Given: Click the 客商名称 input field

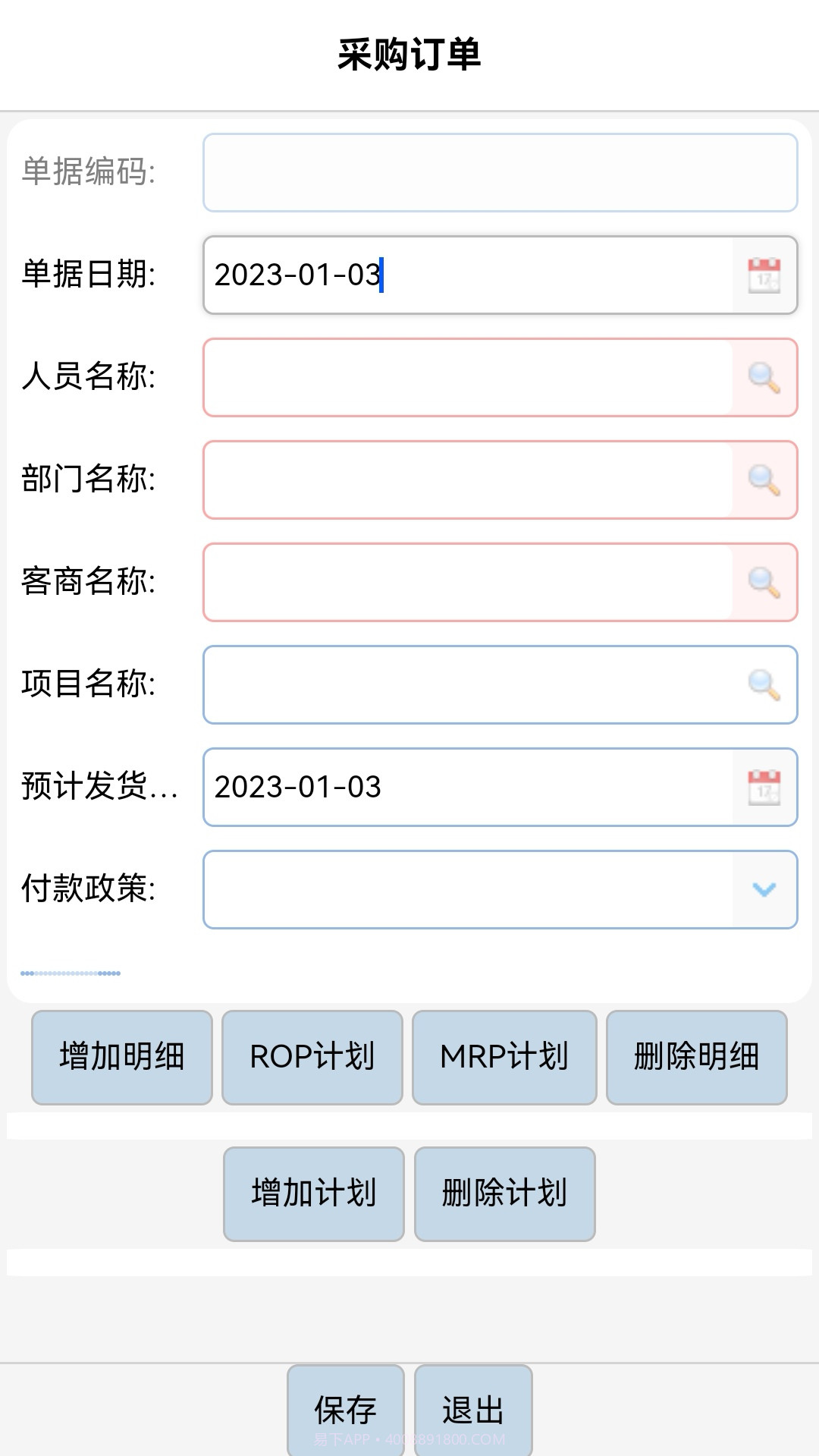Looking at the screenshot, I should 455,582.
